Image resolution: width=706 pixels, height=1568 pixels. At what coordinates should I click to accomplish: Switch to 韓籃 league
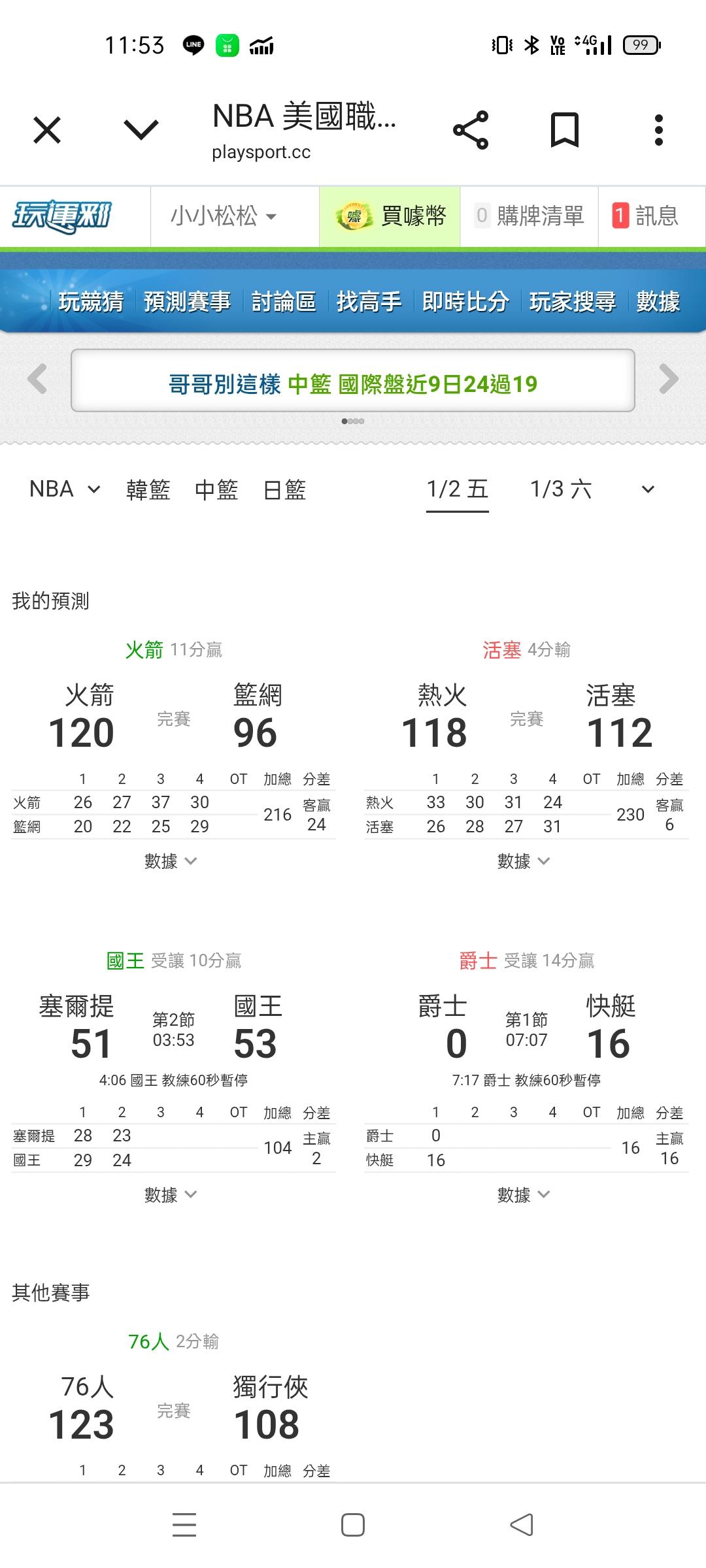148,489
